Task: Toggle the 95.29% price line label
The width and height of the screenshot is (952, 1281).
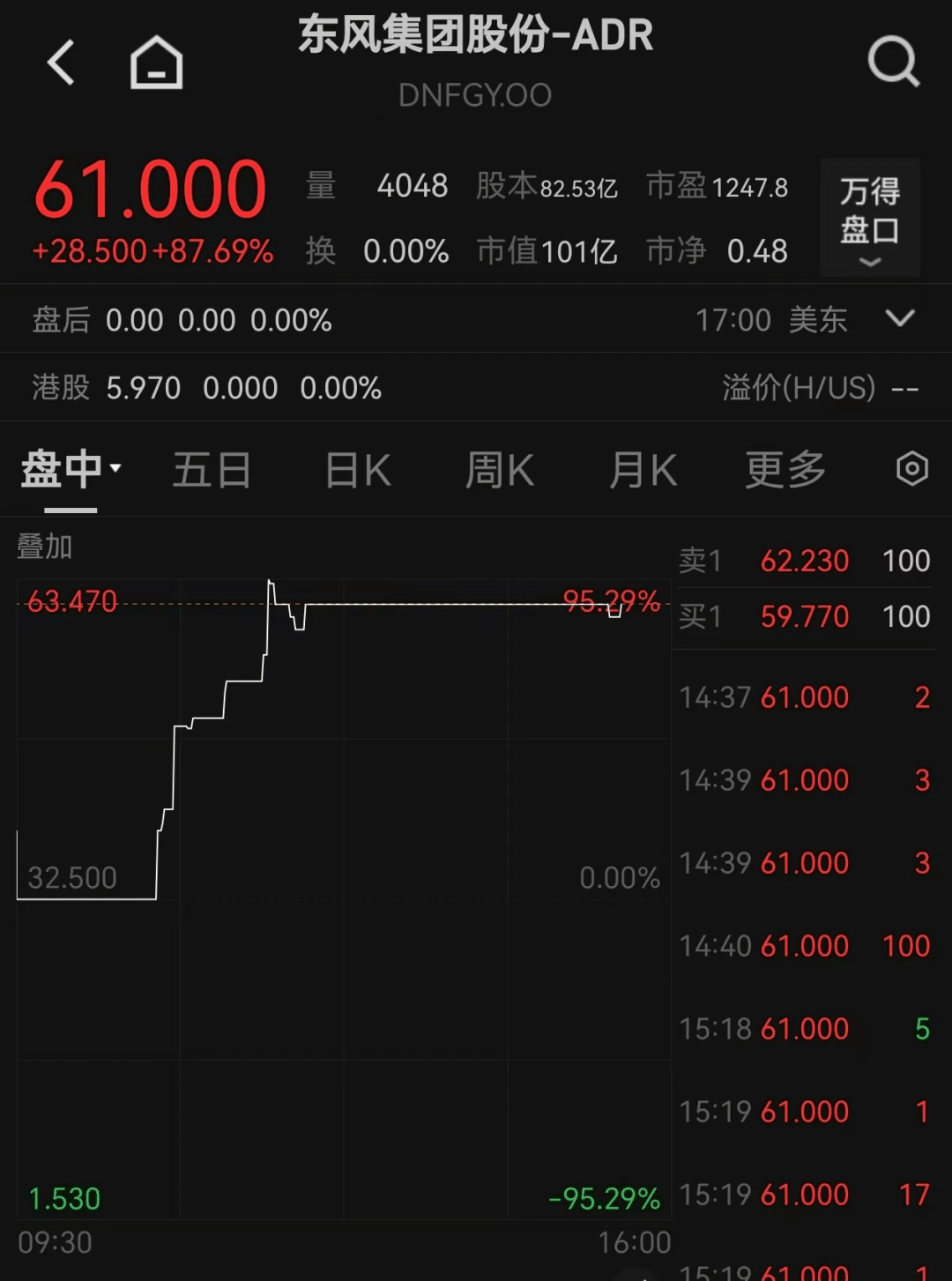Action: click(x=612, y=600)
